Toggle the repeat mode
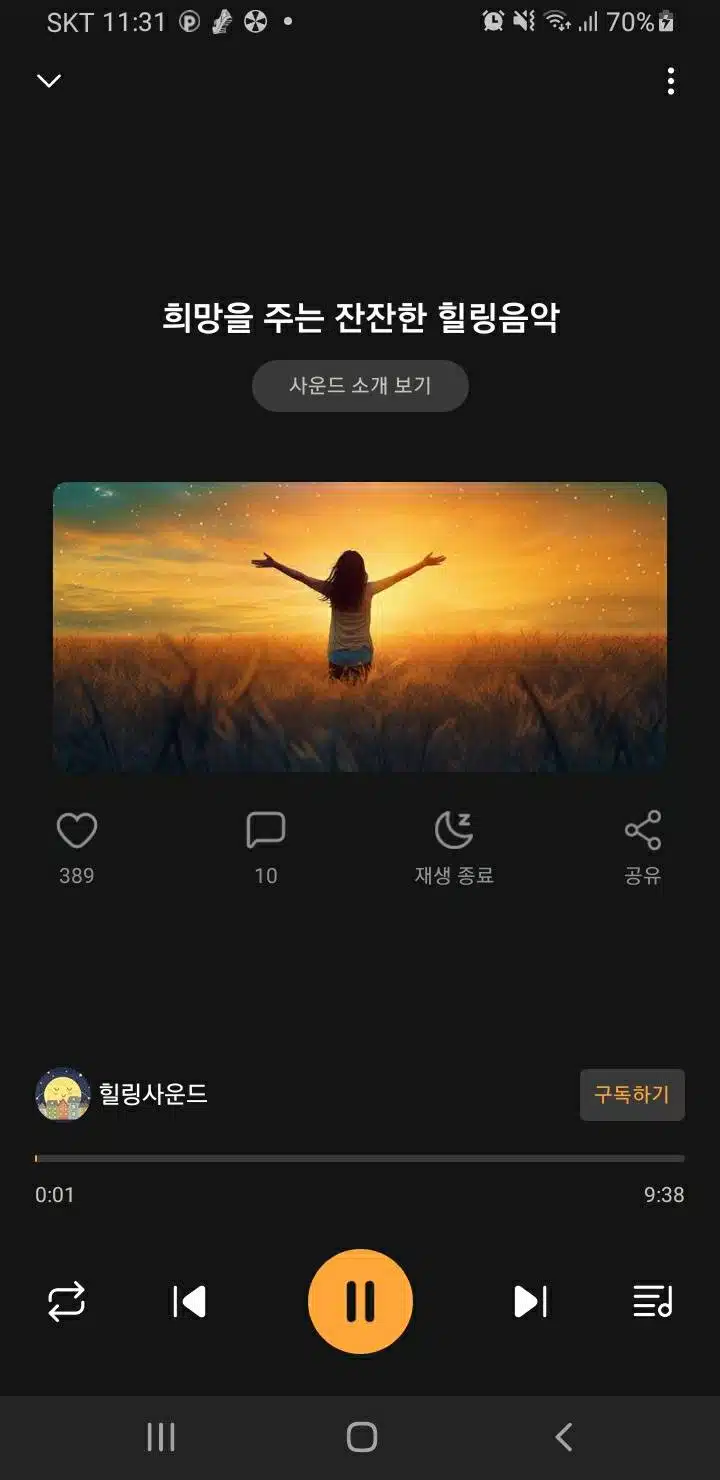The width and height of the screenshot is (720, 1480). (x=67, y=1302)
